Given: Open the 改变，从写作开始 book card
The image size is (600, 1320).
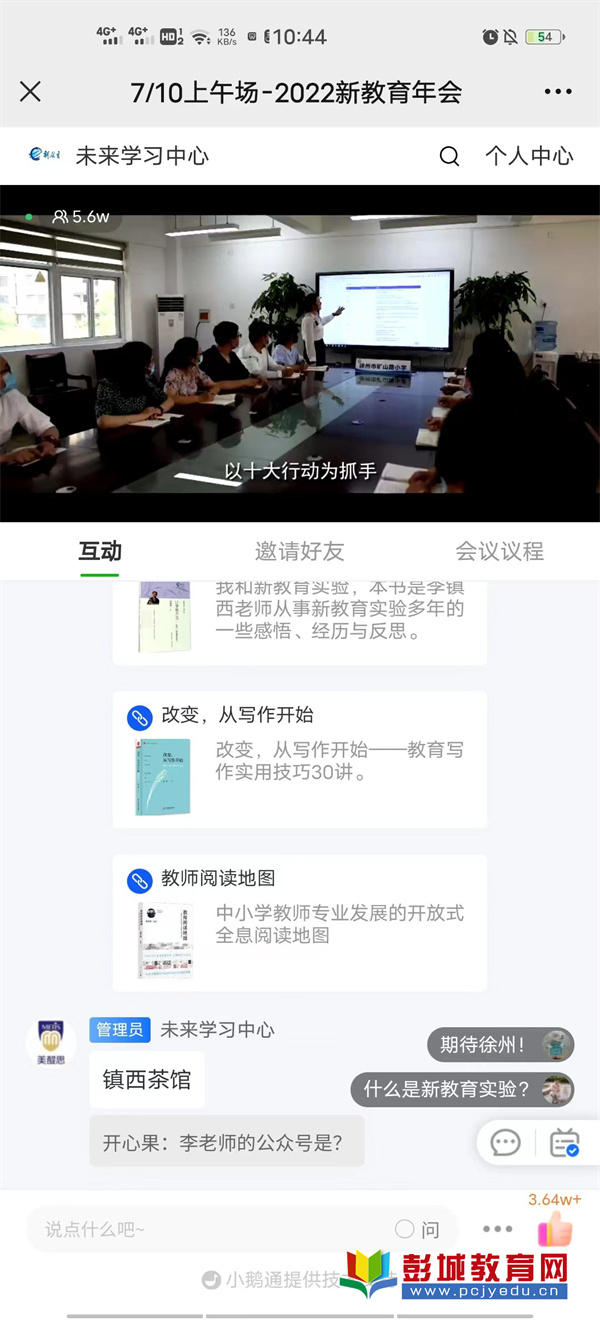Looking at the screenshot, I should [x=300, y=760].
